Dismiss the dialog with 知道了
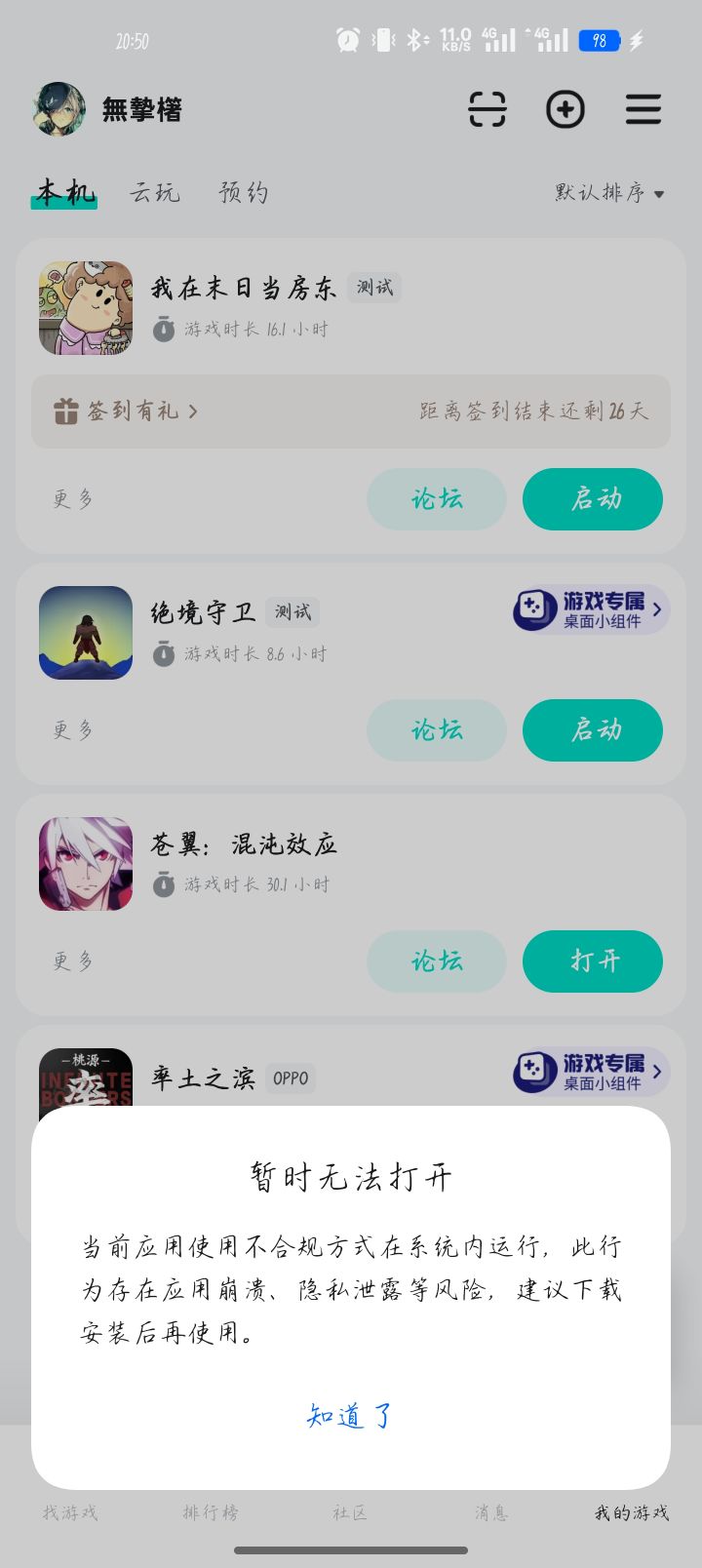 click(349, 1415)
